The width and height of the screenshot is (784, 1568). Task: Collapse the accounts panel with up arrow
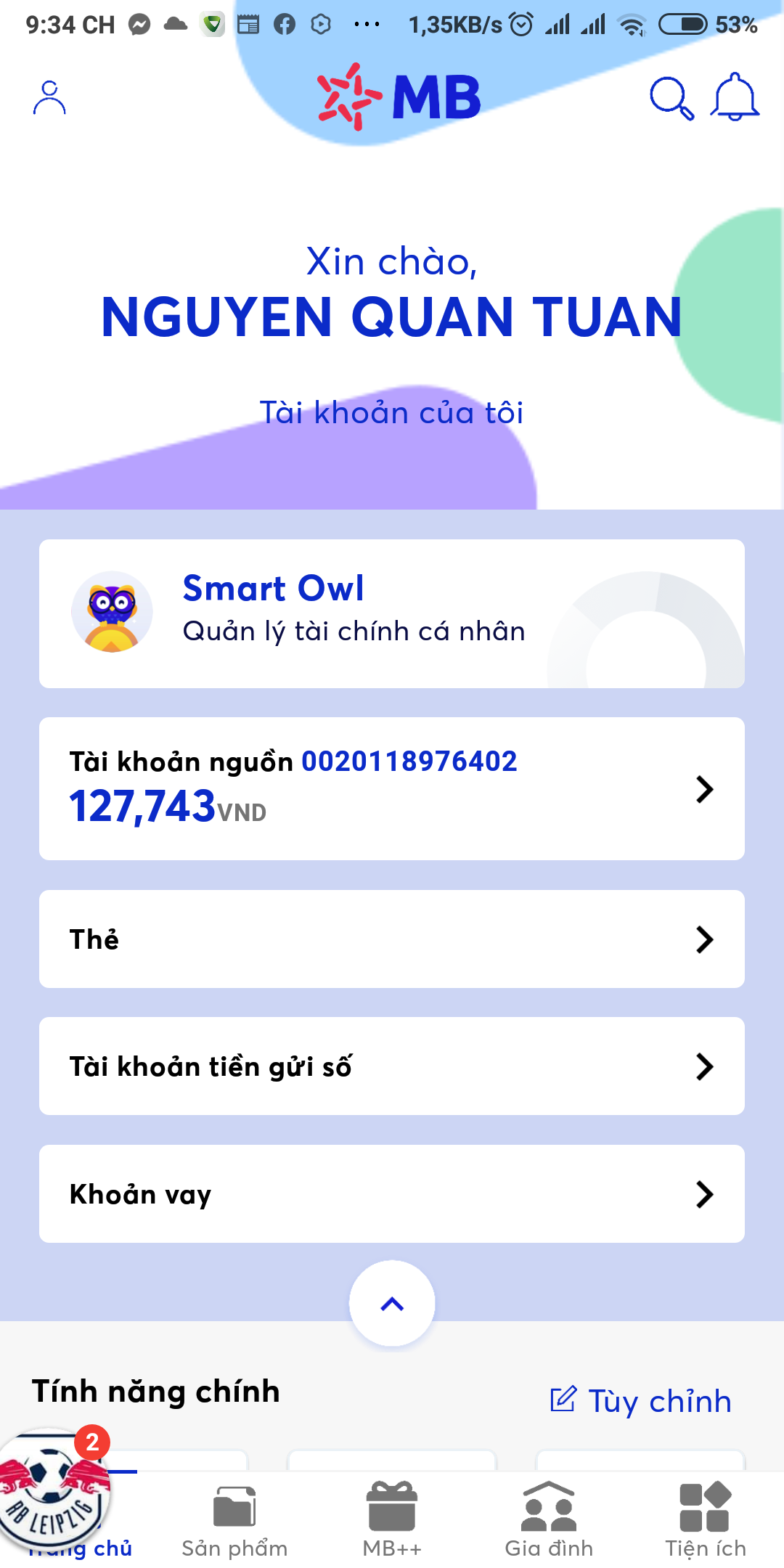click(x=392, y=1304)
